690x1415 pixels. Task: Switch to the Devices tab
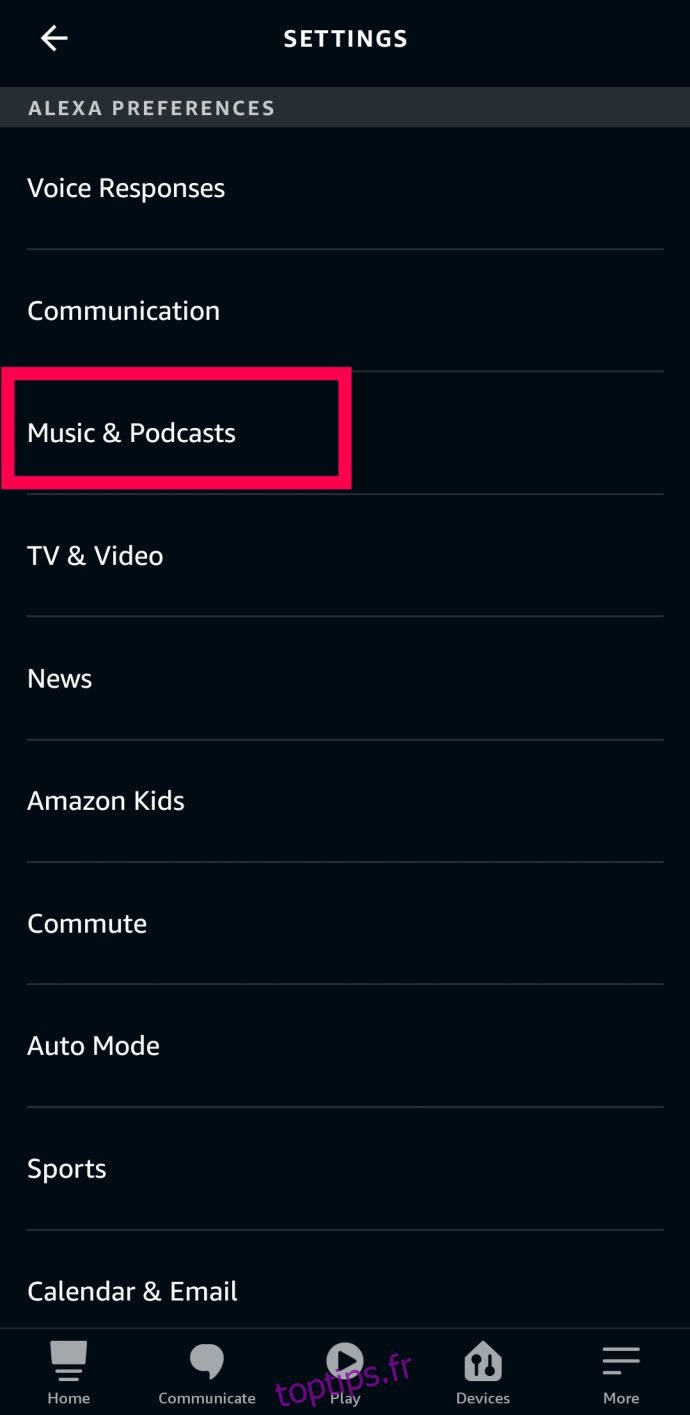483,1374
